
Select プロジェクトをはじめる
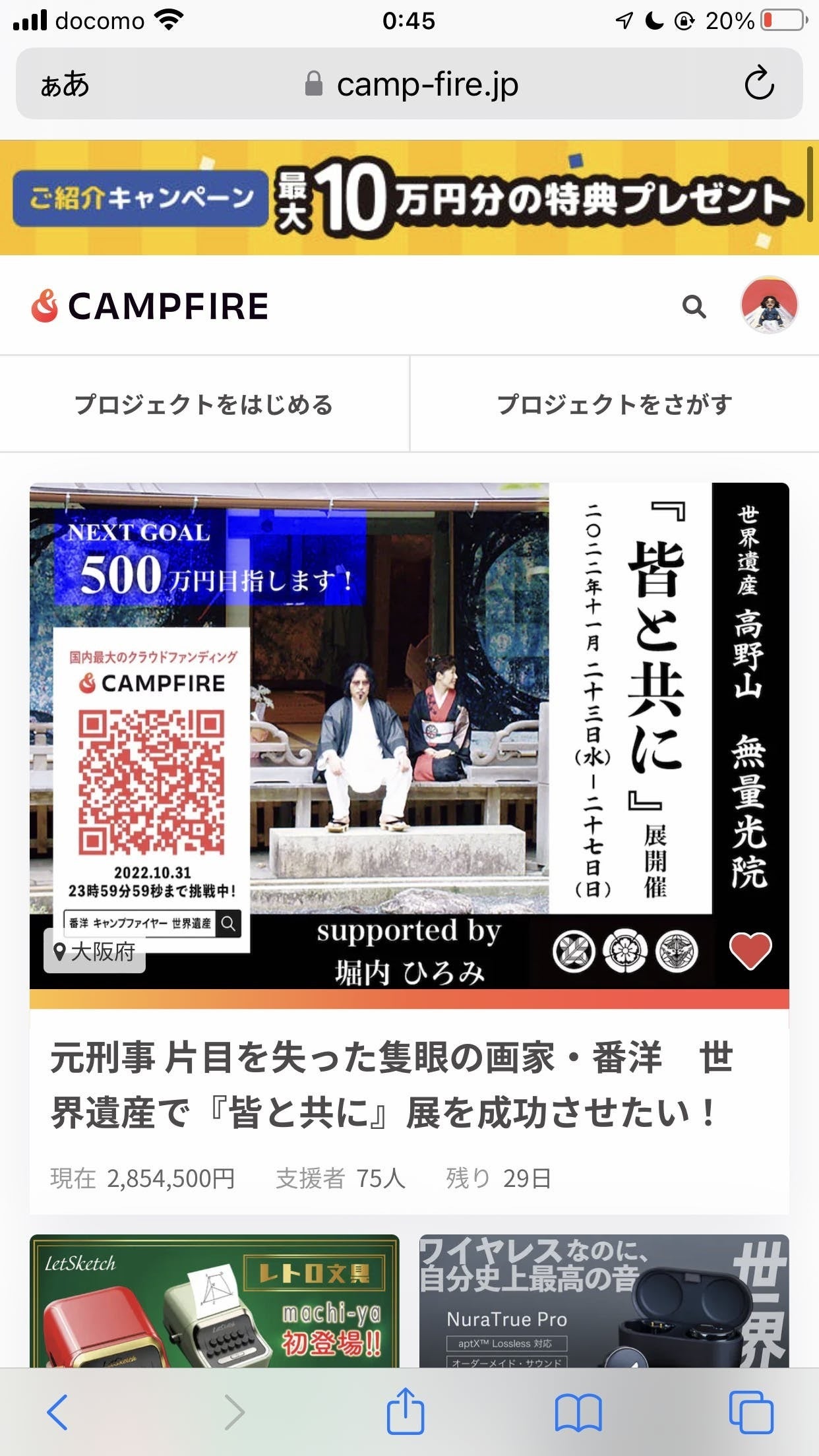tap(204, 404)
